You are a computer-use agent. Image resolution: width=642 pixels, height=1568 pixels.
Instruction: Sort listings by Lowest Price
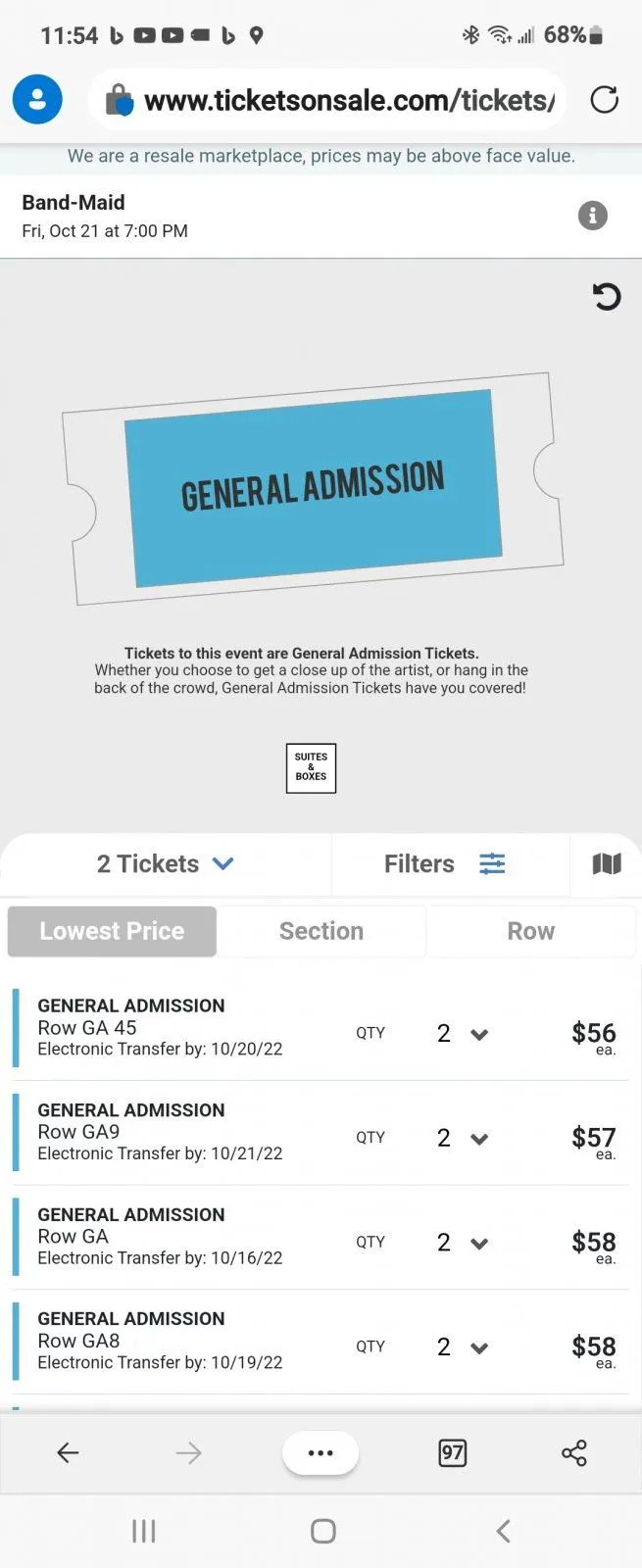112,931
